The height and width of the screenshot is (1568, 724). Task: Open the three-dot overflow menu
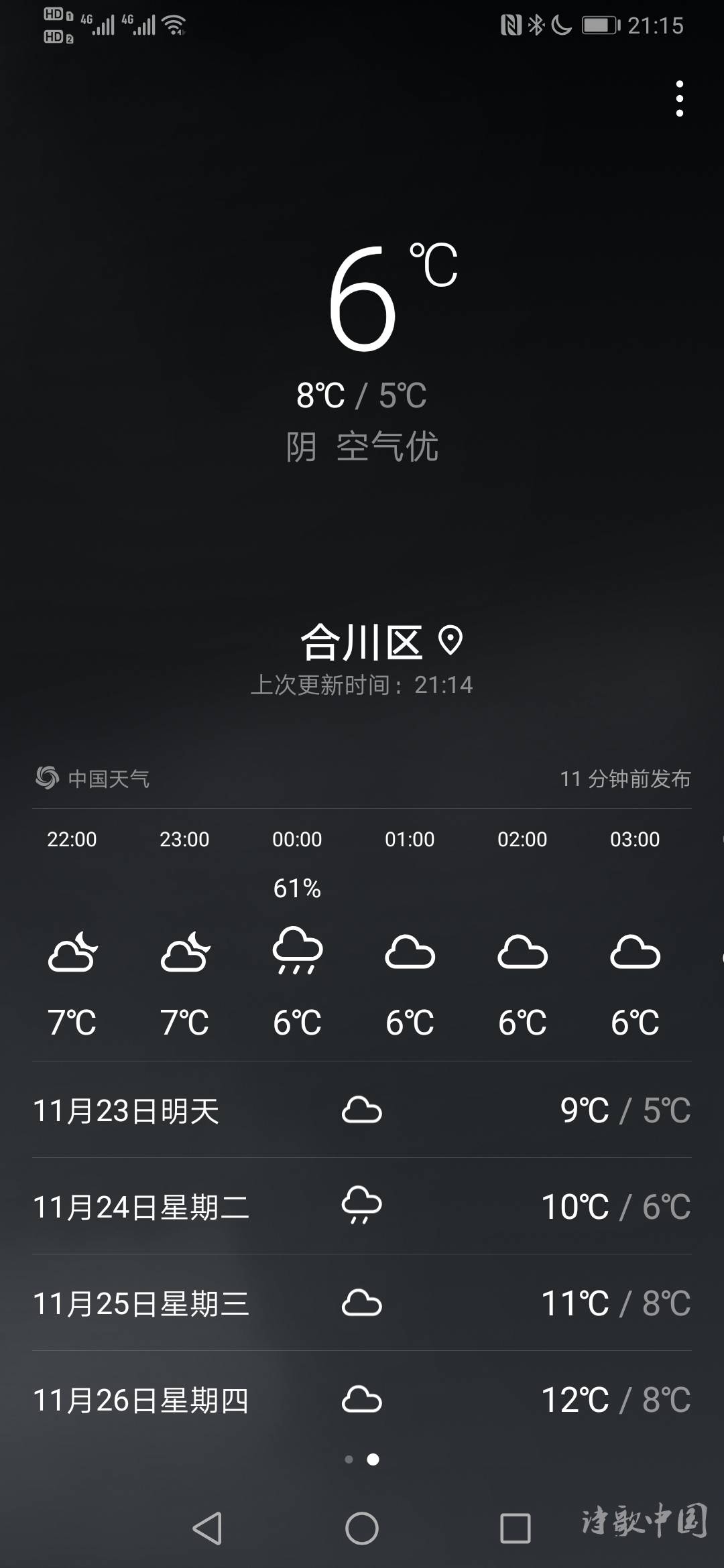(680, 99)
